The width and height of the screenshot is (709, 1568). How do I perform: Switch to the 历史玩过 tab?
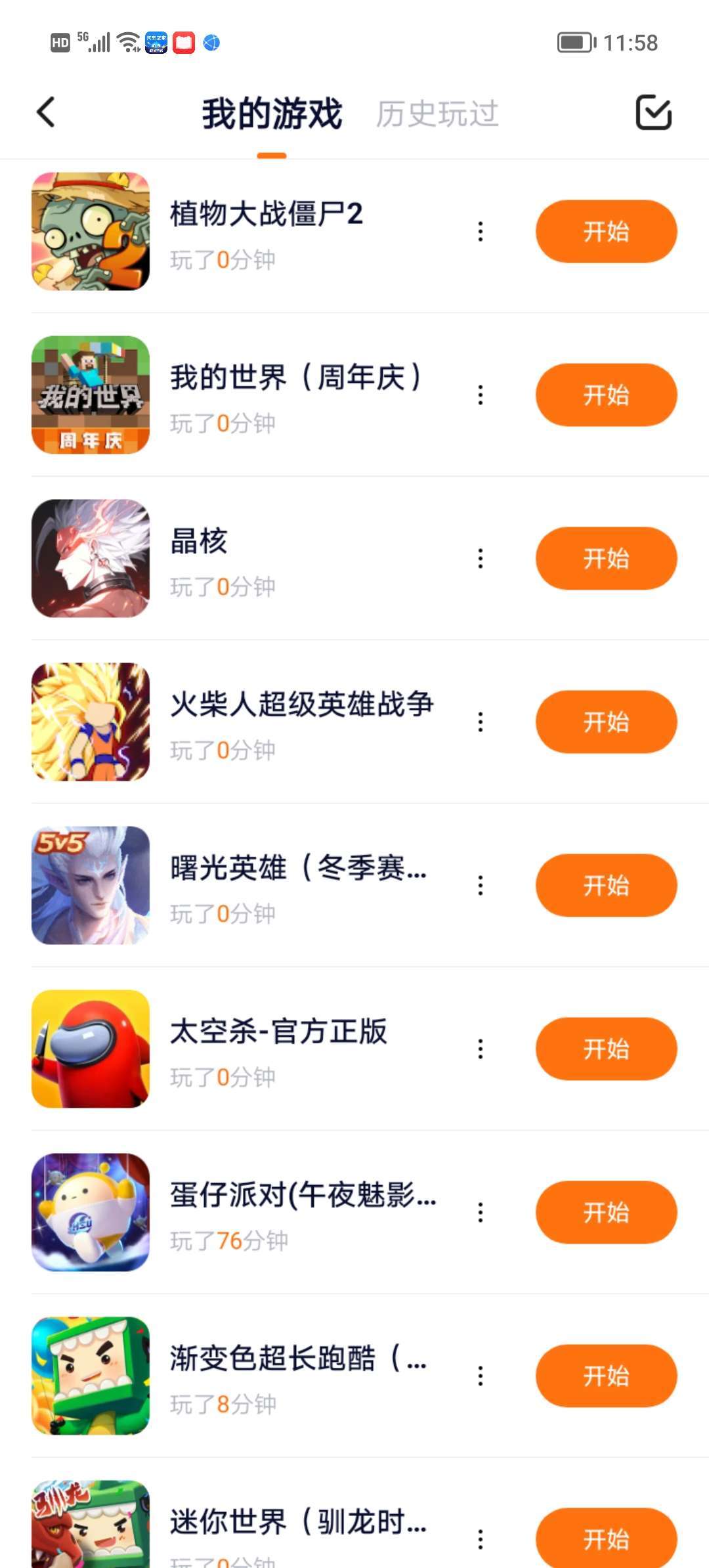[437, 114]
